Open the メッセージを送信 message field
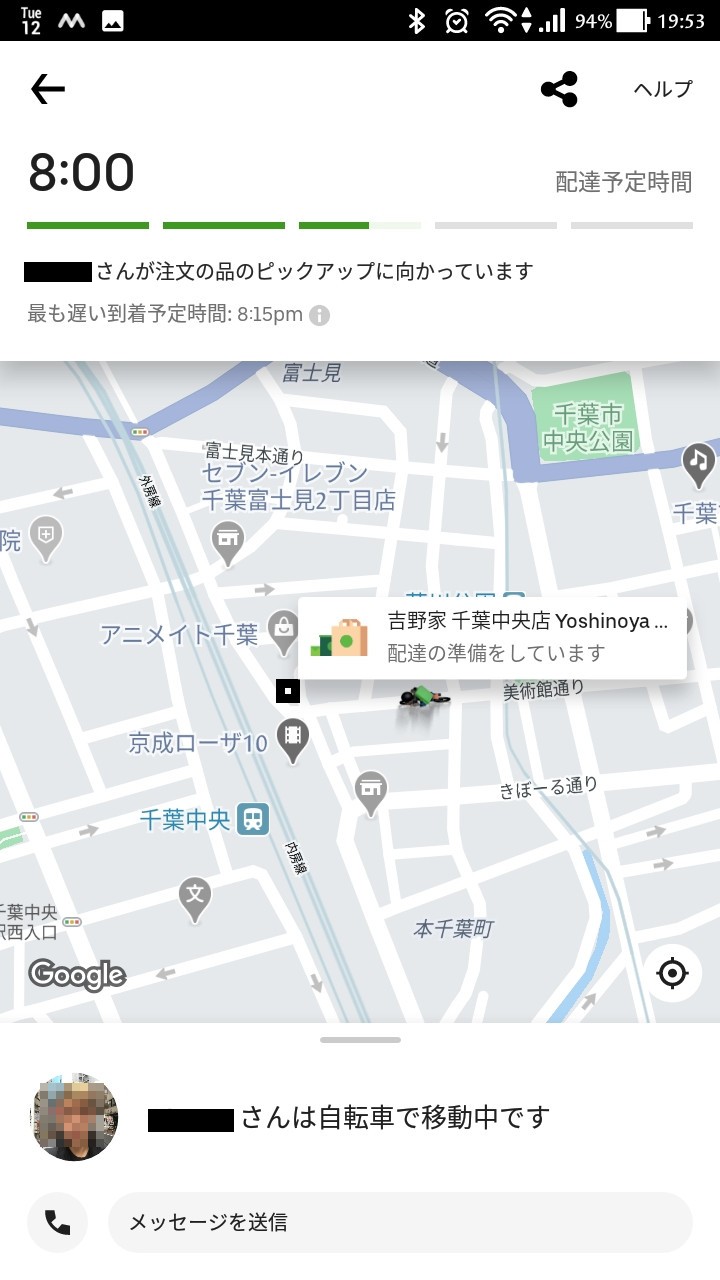Image resolution: width=720 pixels, height=1280 pixels. 400,1222
